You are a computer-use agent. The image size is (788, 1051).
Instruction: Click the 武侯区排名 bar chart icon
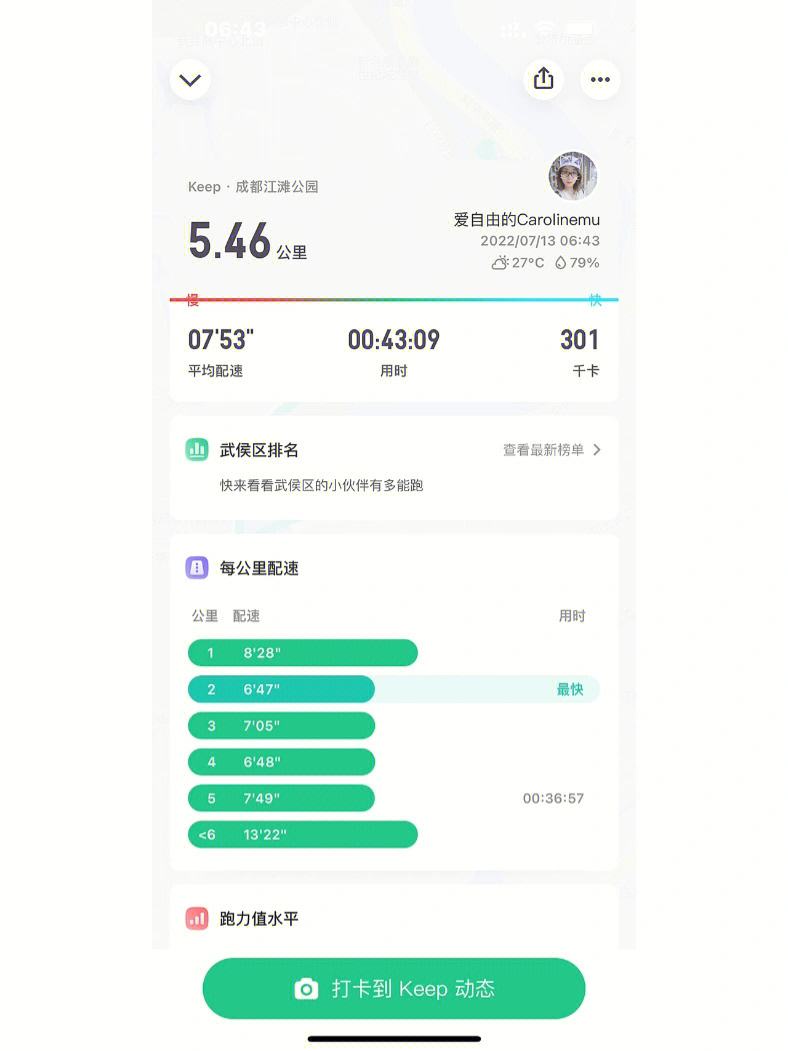(194, 449)
